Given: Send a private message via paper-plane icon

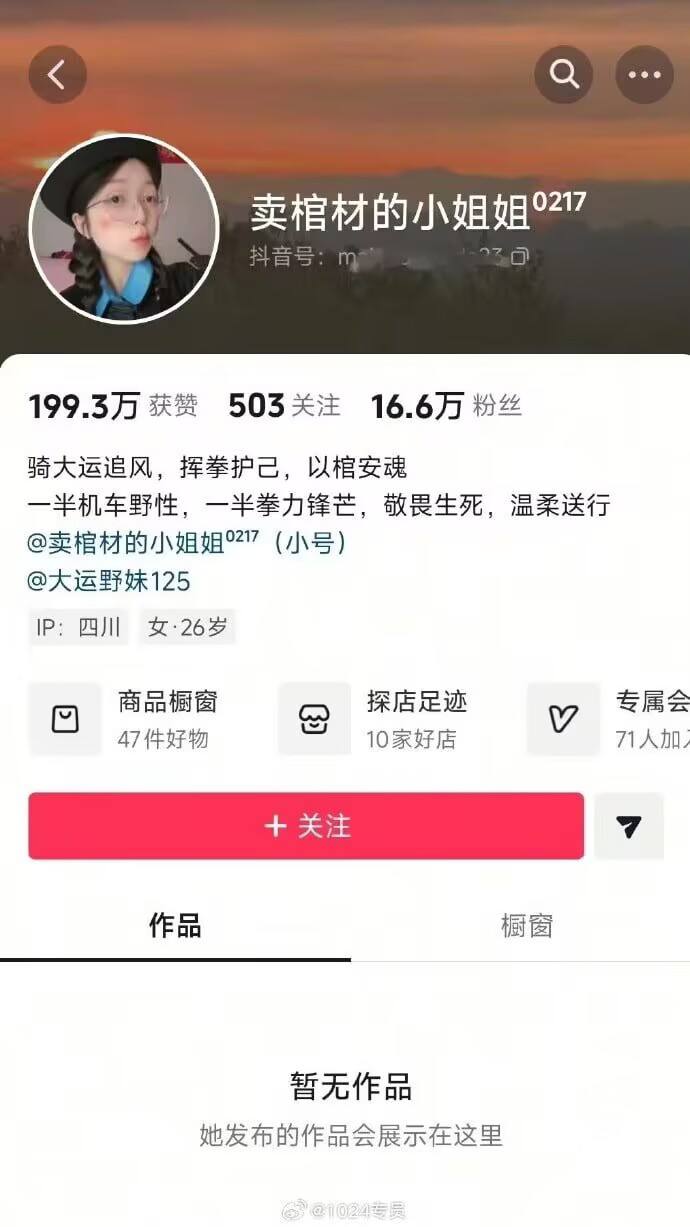Looking at the screenshot, I should [629, 826].
